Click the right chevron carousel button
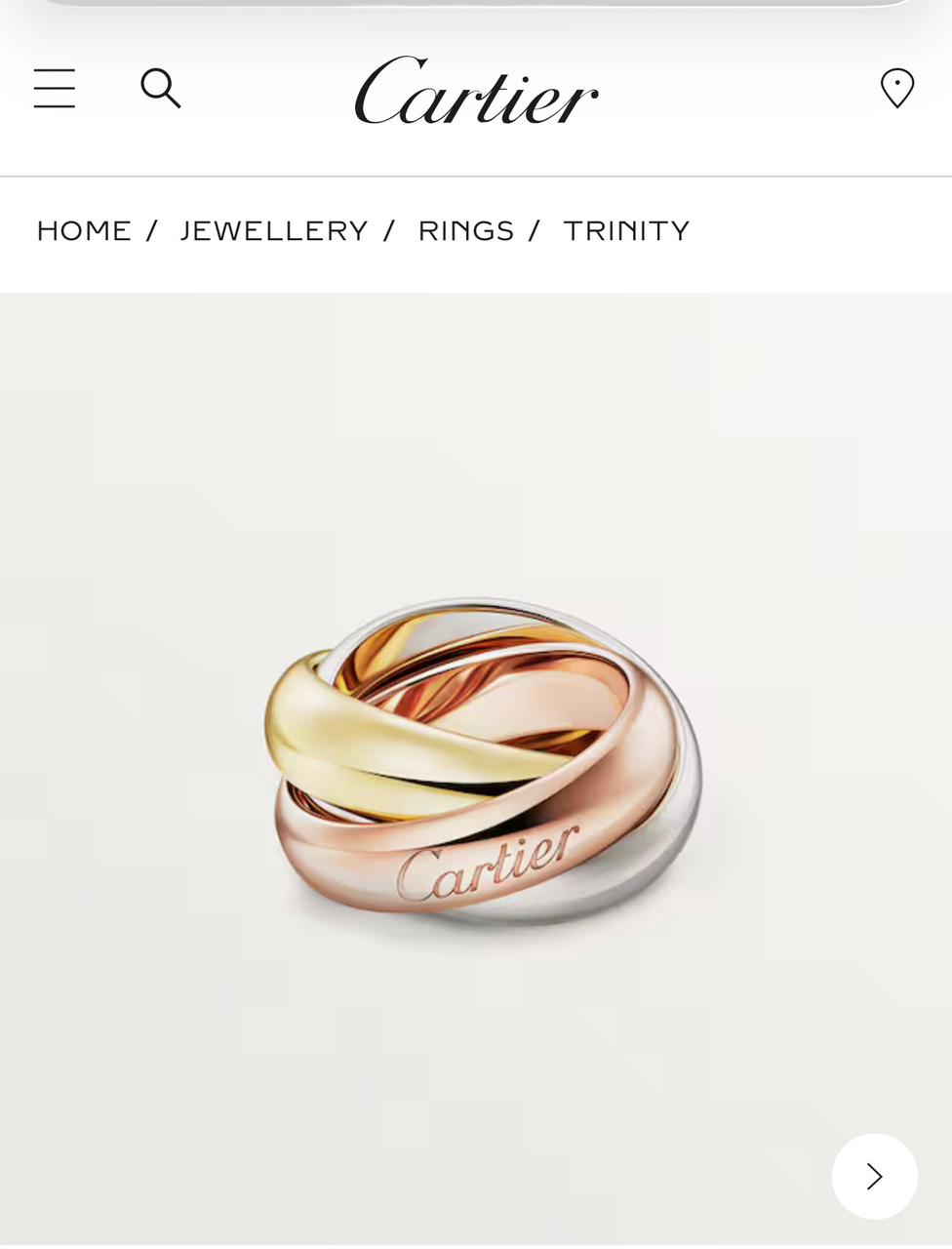This screenshot has width=952, height=1249. tap(874, 1175)
